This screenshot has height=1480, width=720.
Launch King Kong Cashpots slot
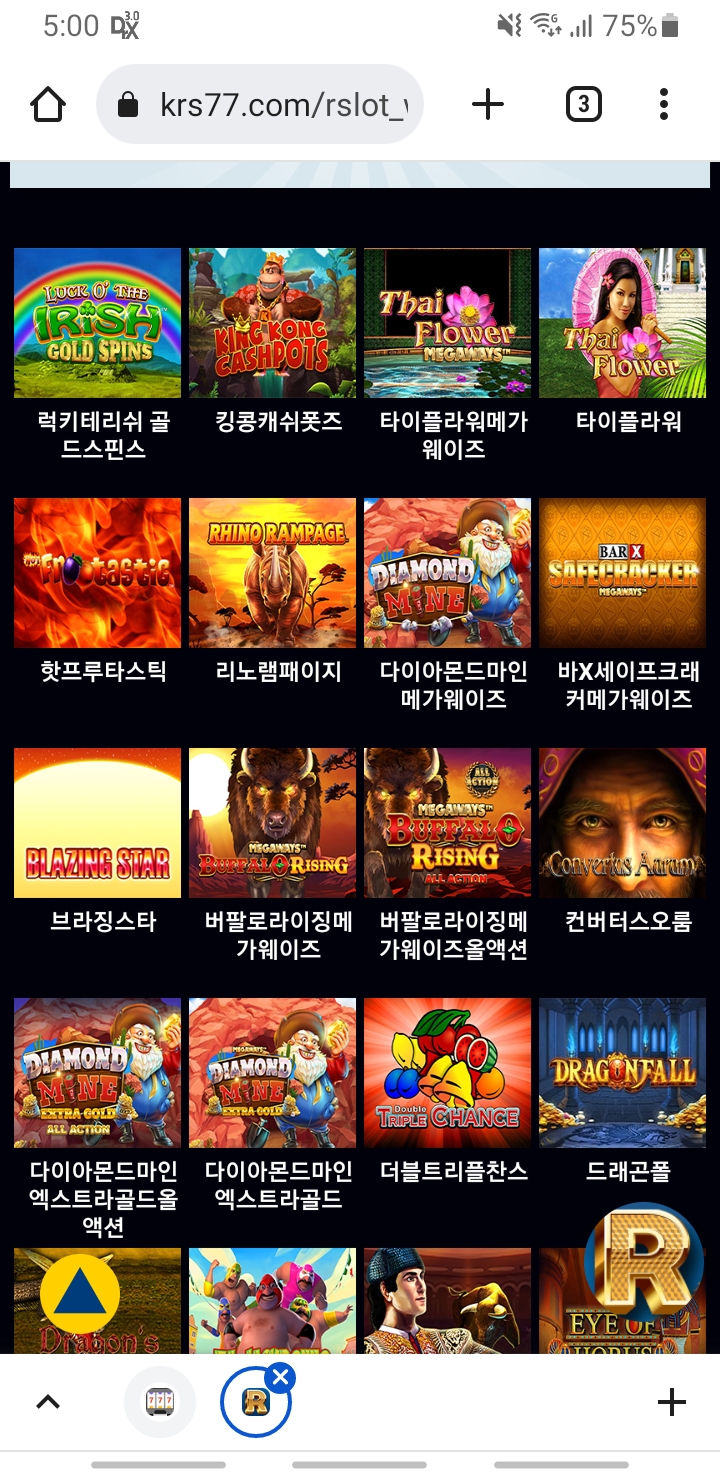pos(272,323)
